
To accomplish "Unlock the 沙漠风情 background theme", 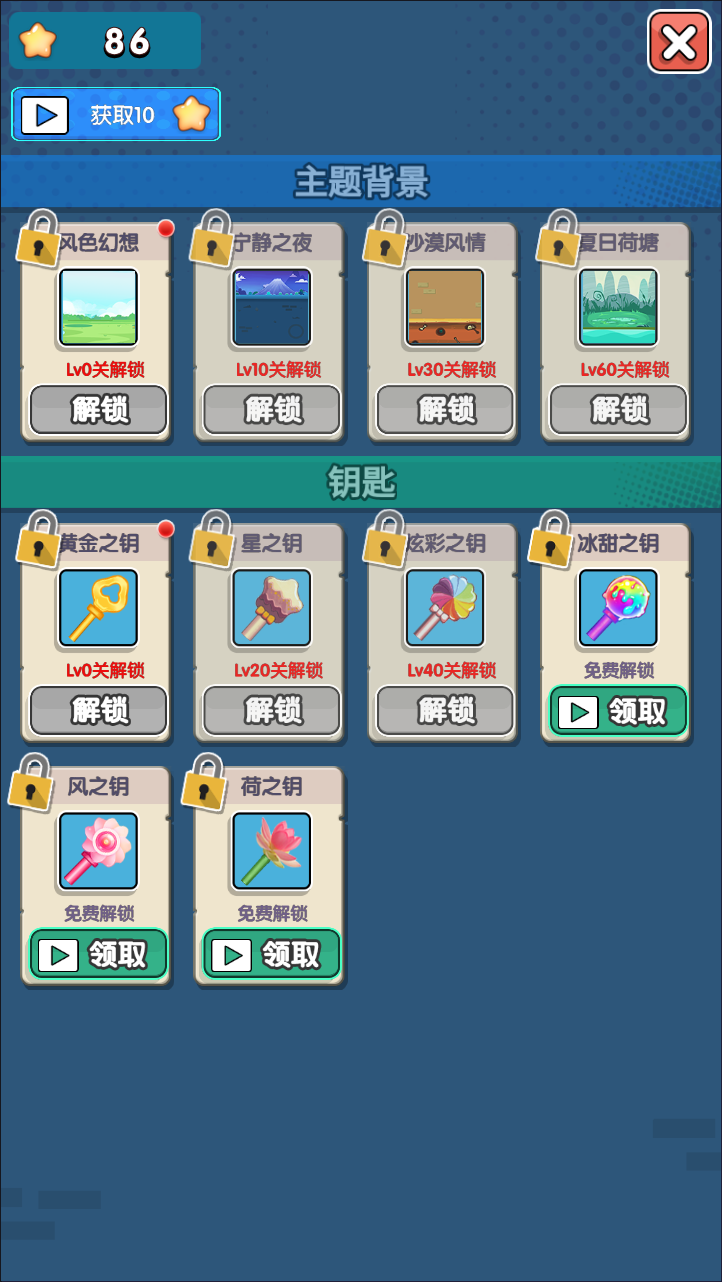I will [445, 410].
